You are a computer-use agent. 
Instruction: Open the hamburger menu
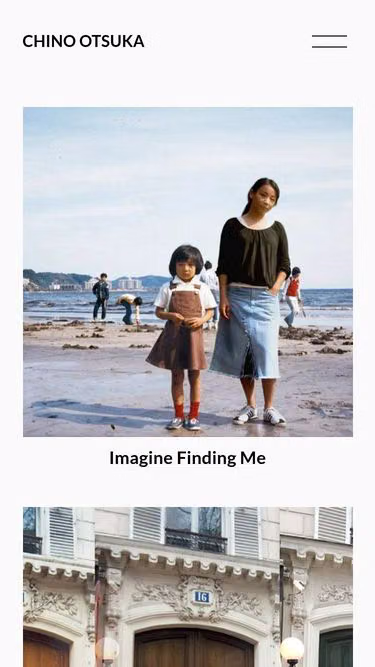(x=330, y=41)
